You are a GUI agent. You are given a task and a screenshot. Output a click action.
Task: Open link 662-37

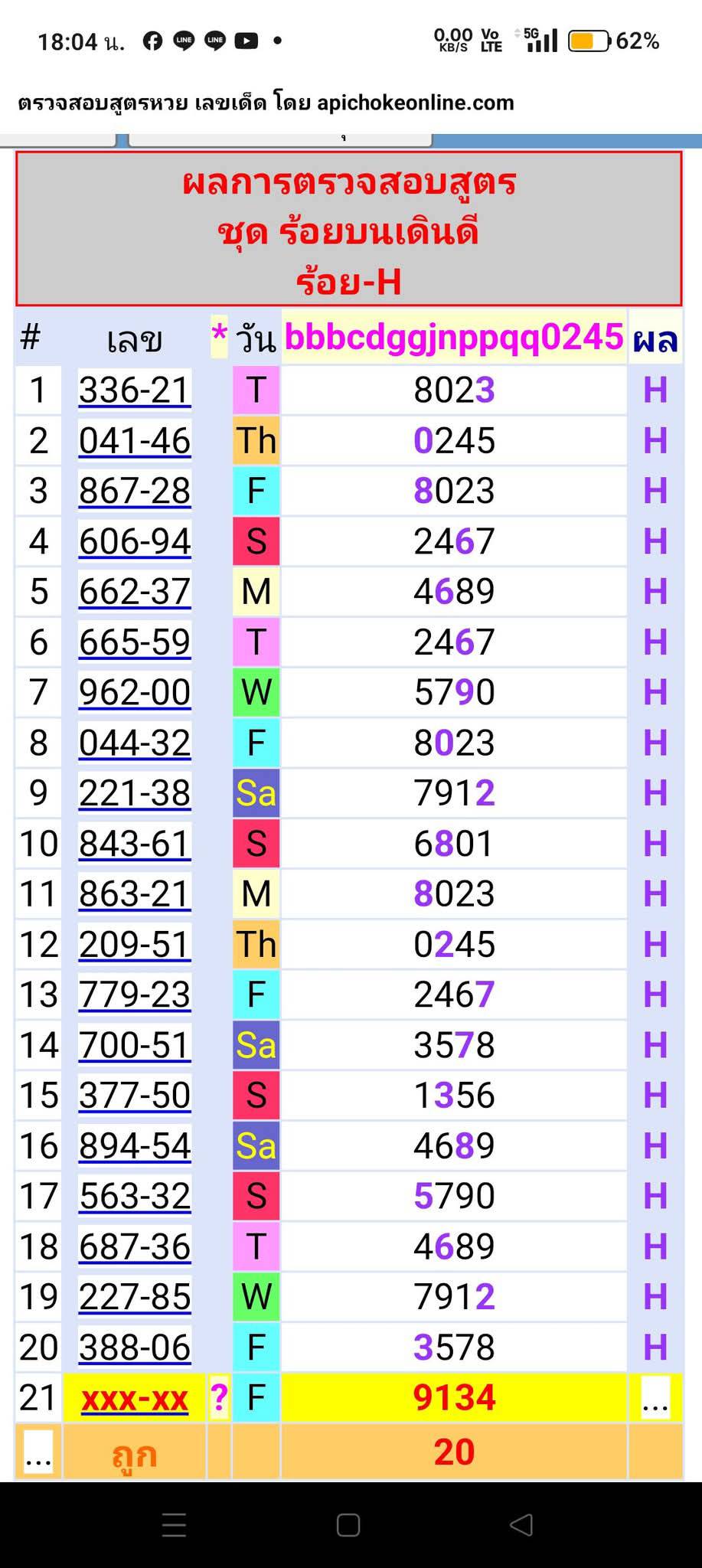pos(135,592)
